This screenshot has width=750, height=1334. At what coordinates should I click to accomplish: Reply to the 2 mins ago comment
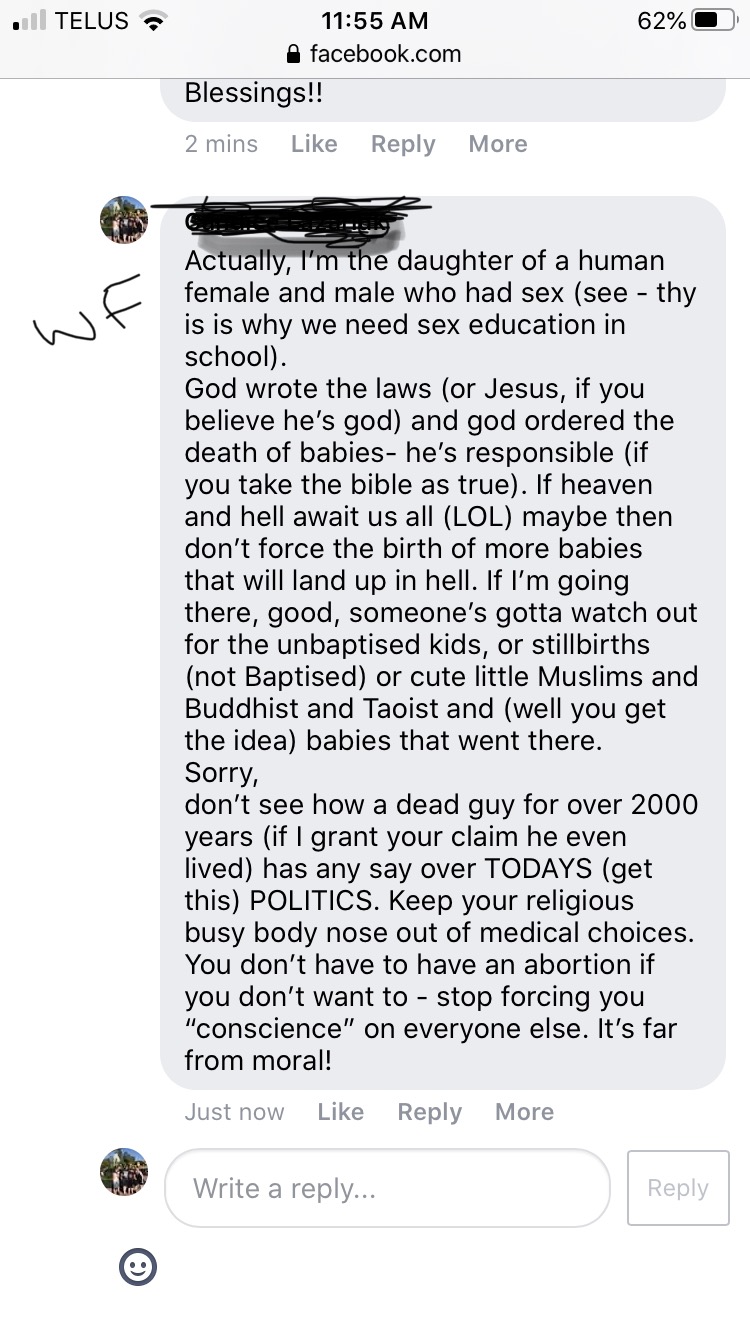click(403, 144)
